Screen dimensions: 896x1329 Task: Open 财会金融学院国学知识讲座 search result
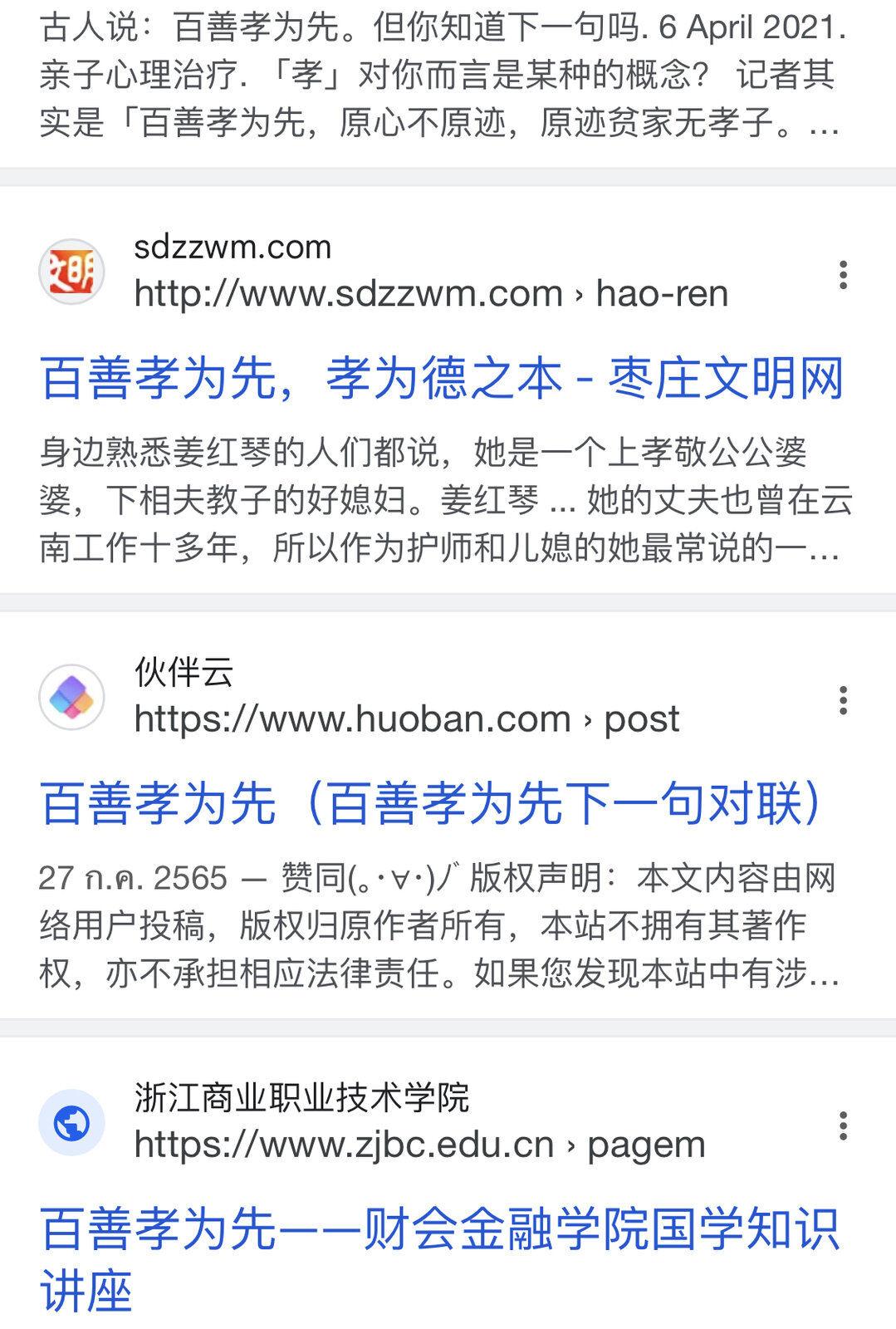(439, 1258)
